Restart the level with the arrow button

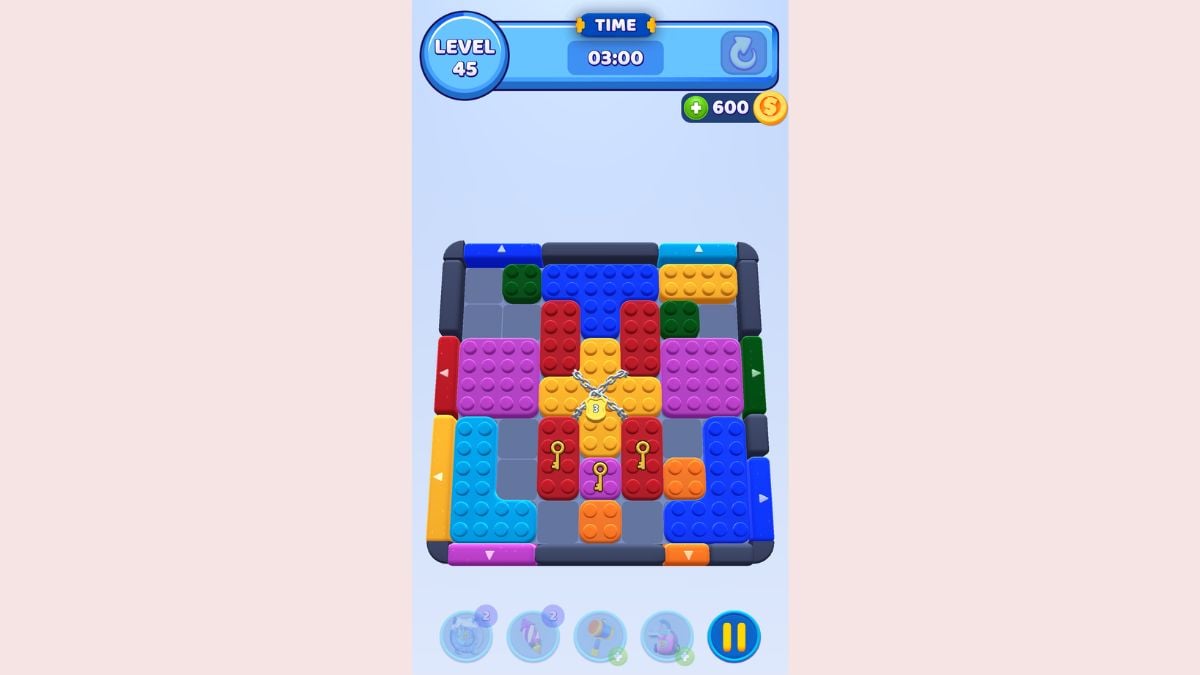[x=743, y=54]
